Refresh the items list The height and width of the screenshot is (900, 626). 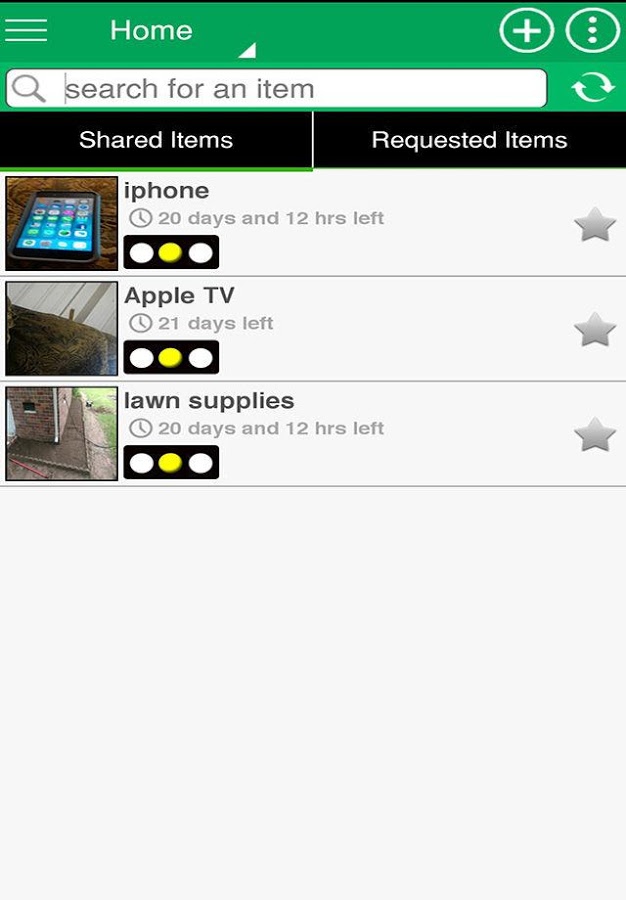point(592,88)
